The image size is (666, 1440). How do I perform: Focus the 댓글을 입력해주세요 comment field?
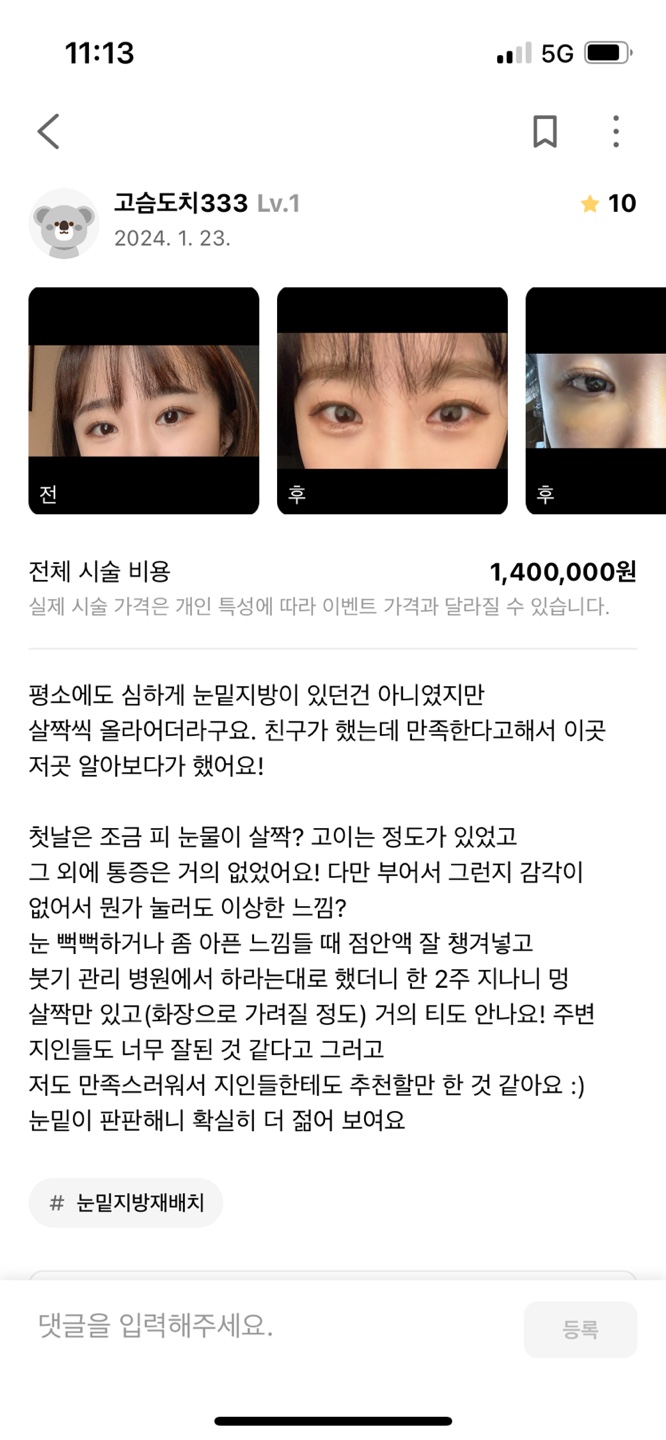coord(270,1327)
